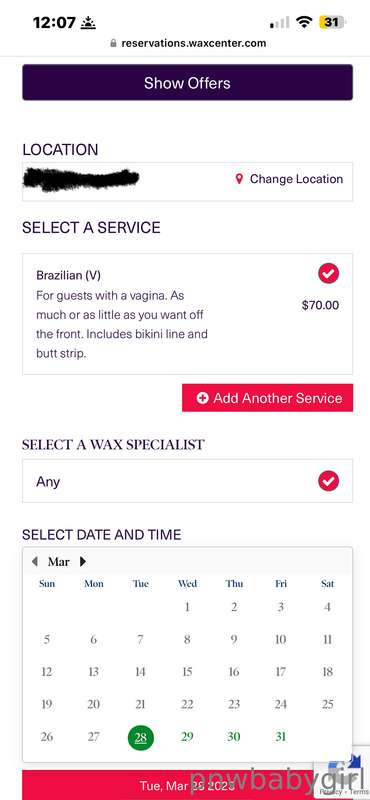This screenshot has height=800, width=370.
Task: Choose March 30 on the calendar
Action: pyautogui.click(x=234, y=737)
